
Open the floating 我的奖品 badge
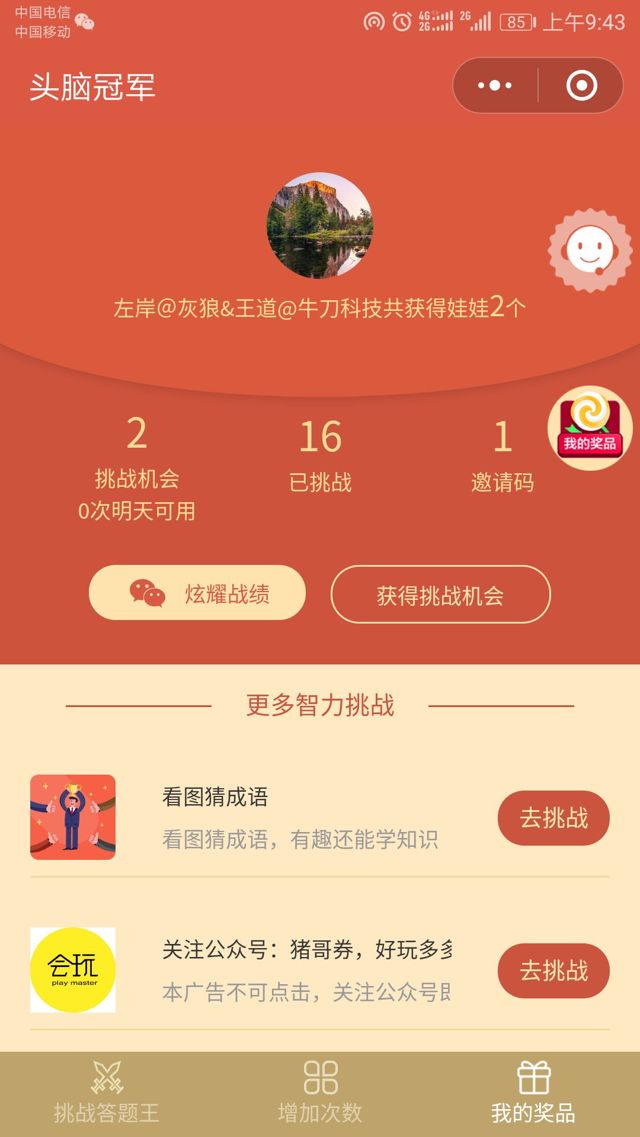tap(590, 428)
